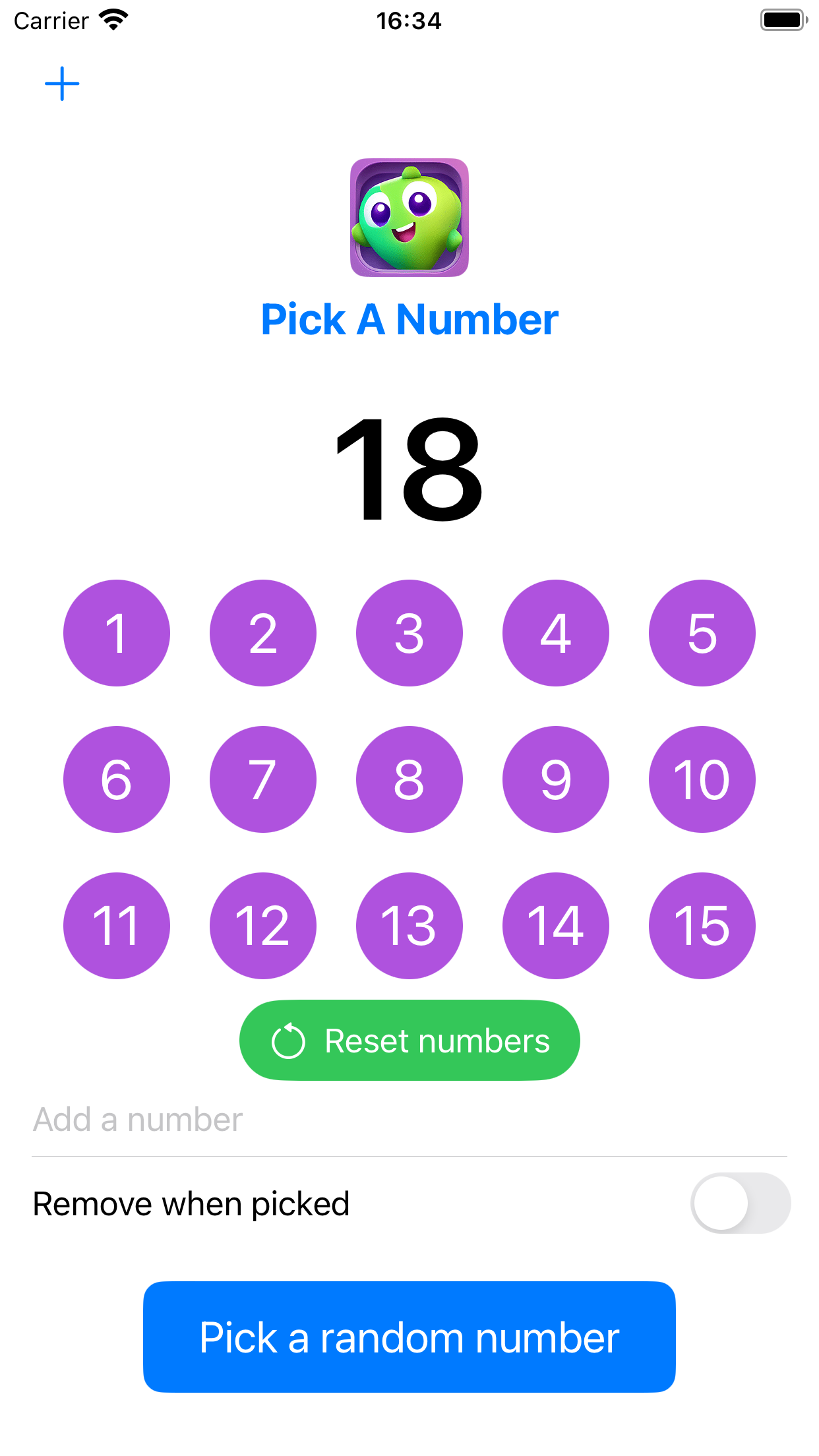The height and width of the screenshot is (1456, 819).
Task: Focus the Add a number field
Action: coord(409,1120)
